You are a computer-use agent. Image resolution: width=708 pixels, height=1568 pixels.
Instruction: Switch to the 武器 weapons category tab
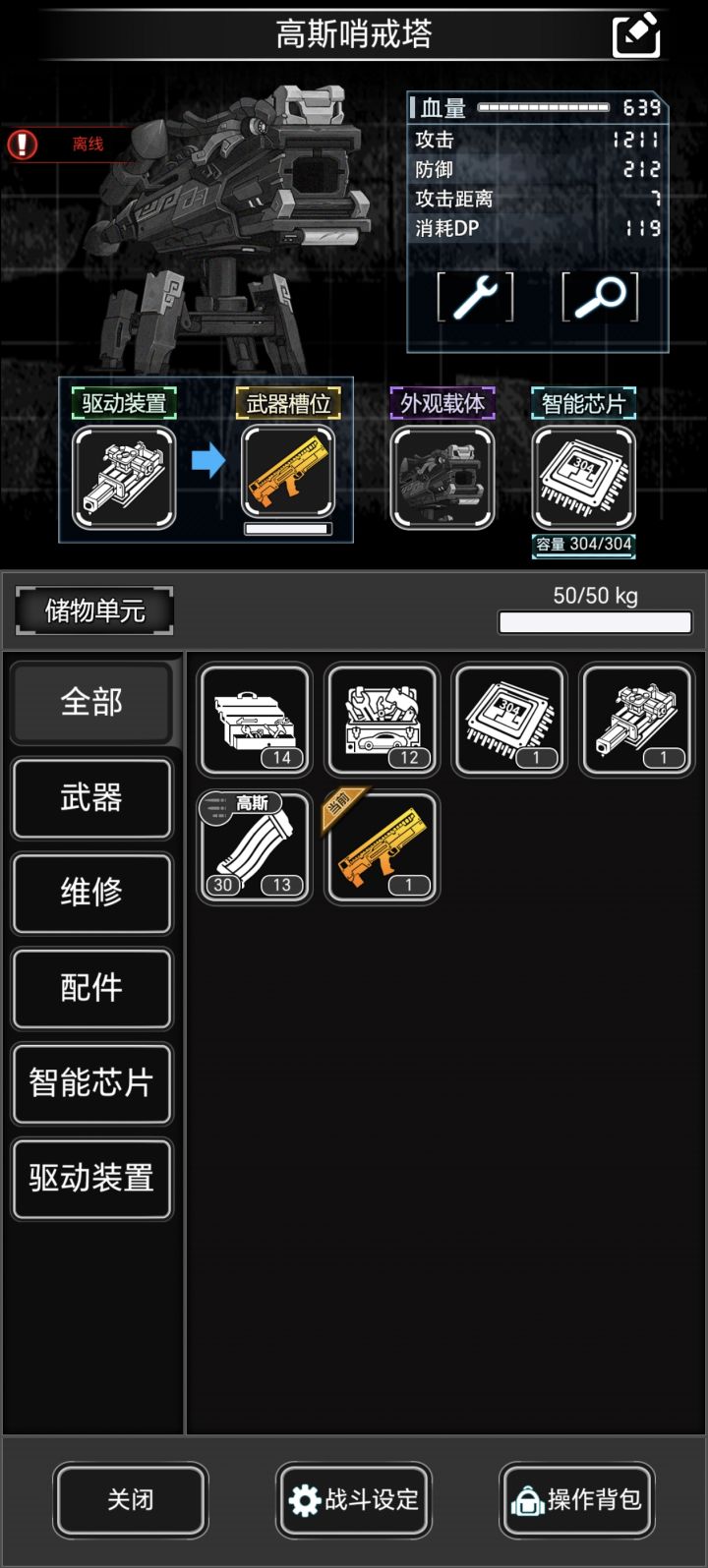pos(91,798)
